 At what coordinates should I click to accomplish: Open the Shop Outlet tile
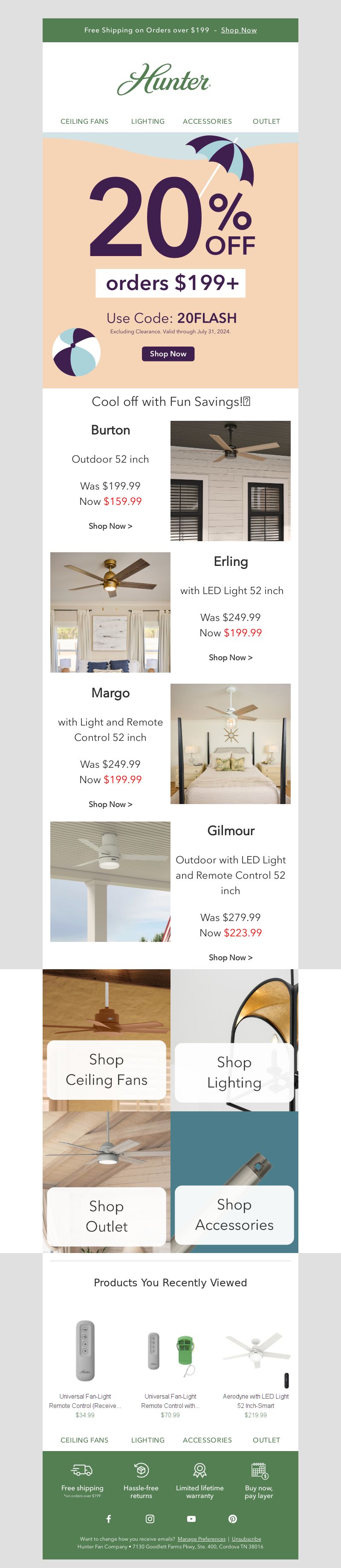point(107,1216)
